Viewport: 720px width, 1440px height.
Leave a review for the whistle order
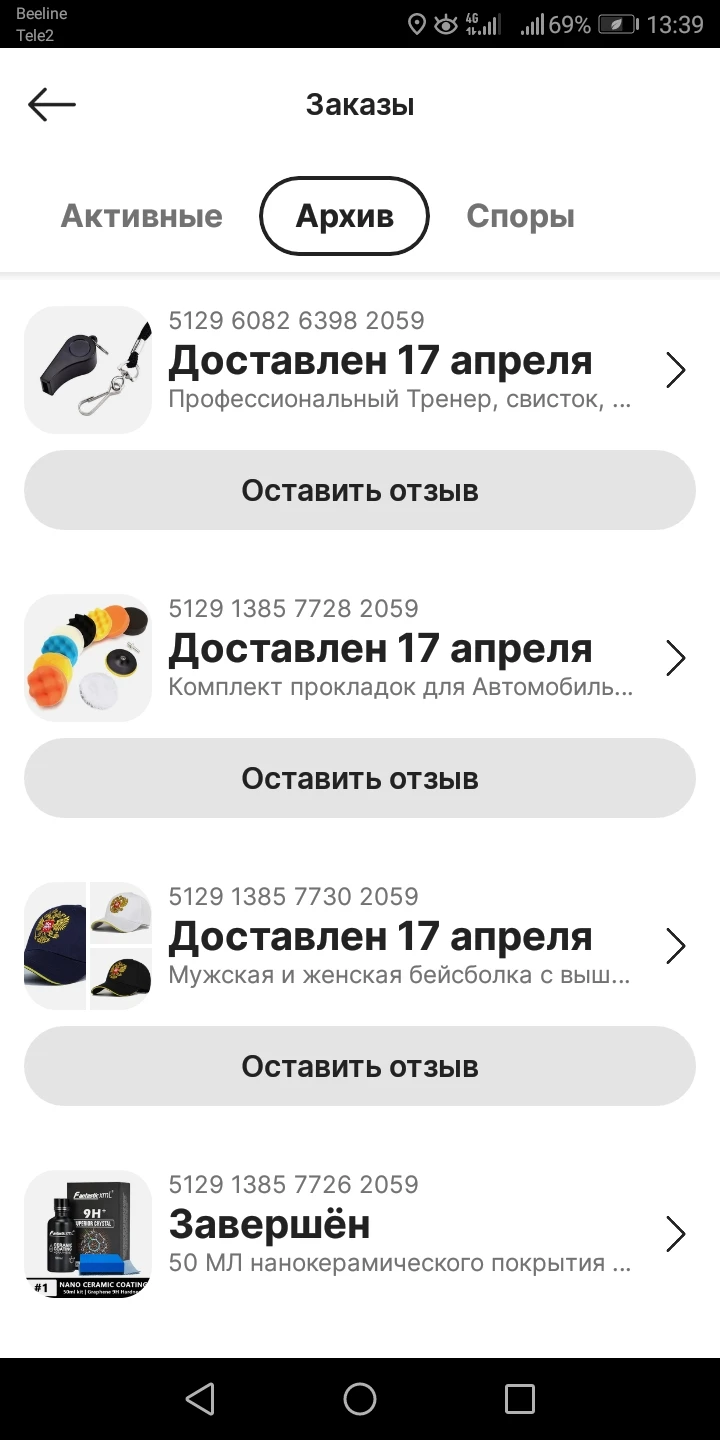point(360,490)
